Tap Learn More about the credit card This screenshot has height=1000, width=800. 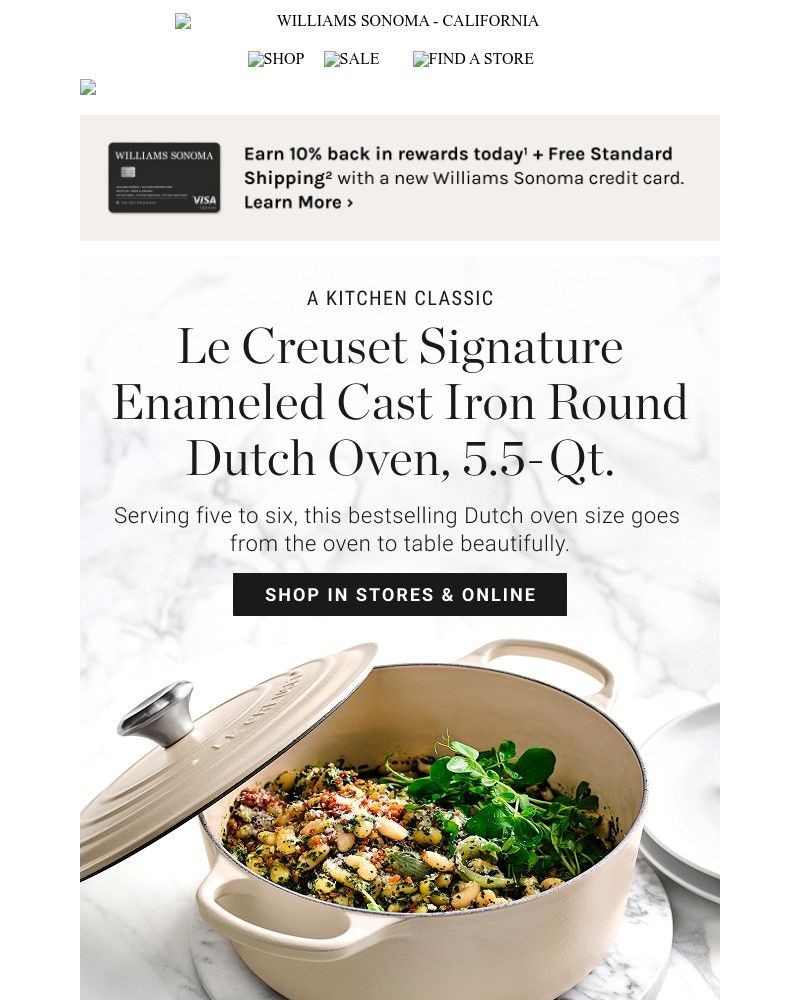tap(298, 202)
